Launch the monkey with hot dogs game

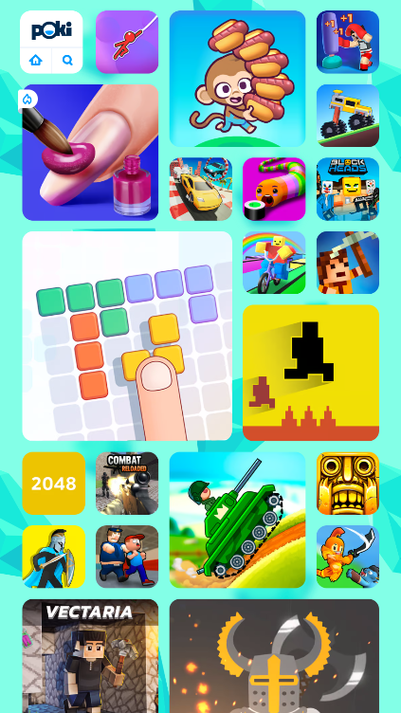click(x=237, y=79)
